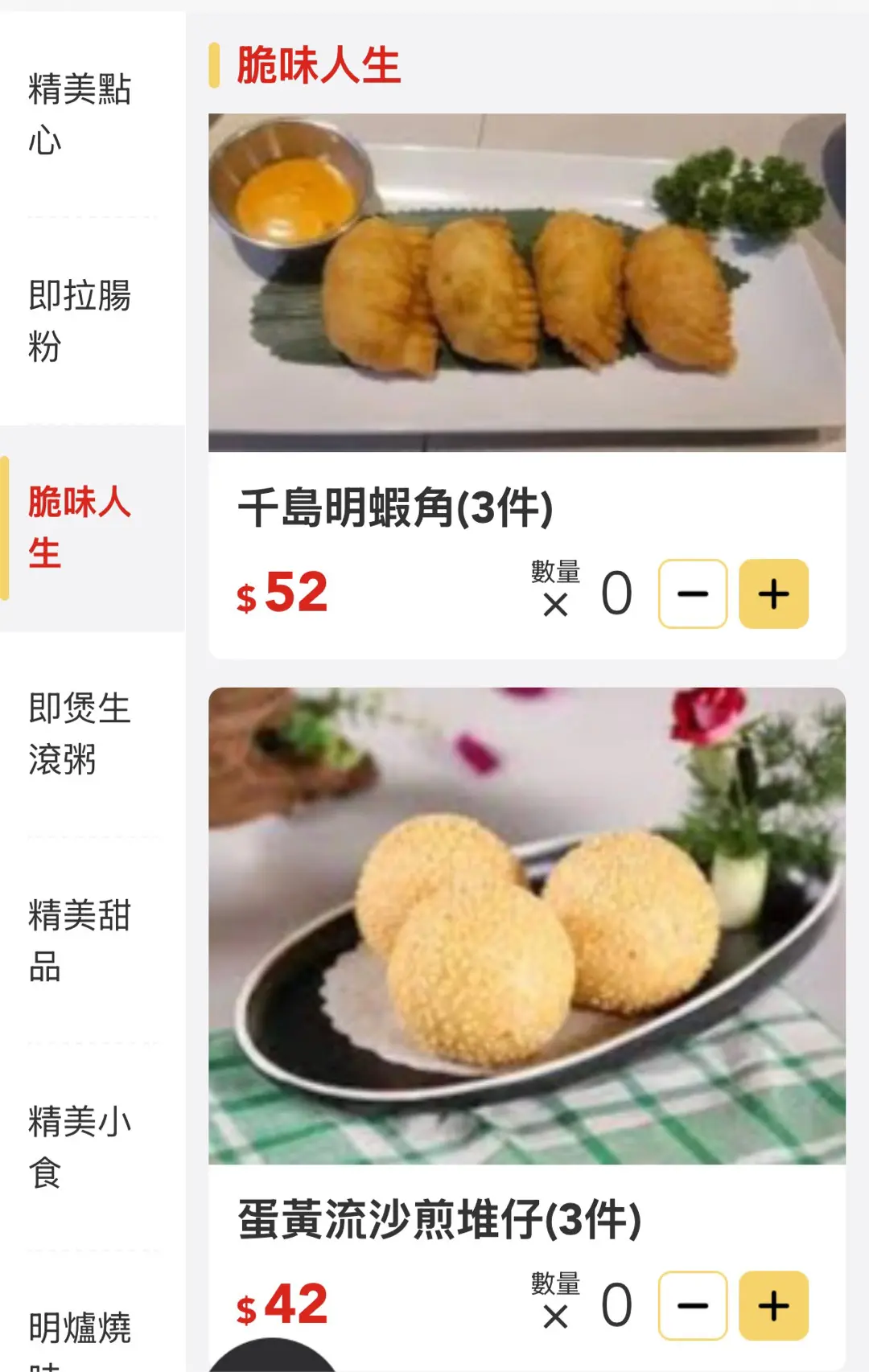
Task: Open the 千島明蝦角(3件) dish photo
Action: (527, 282)
